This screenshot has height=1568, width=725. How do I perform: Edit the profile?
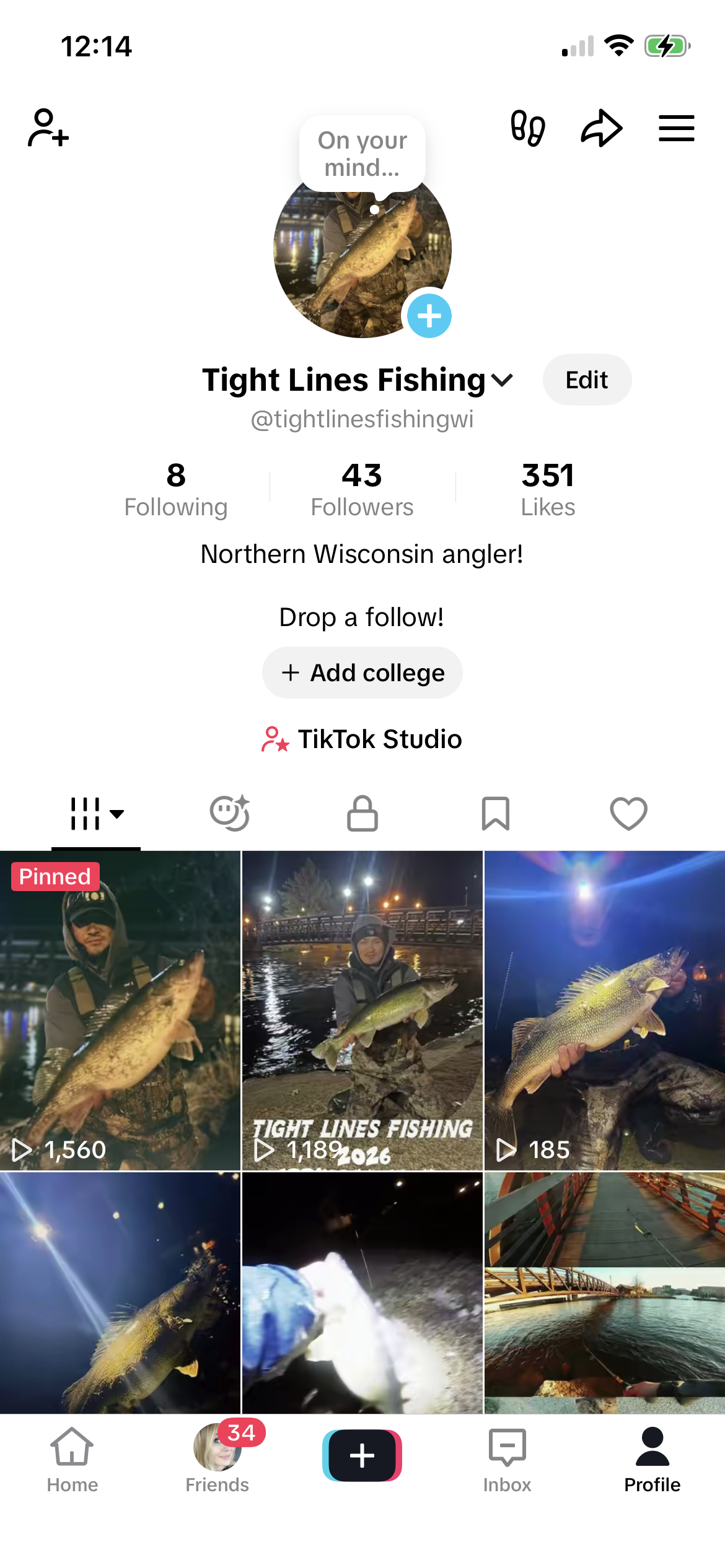click(x=587, y=380)
